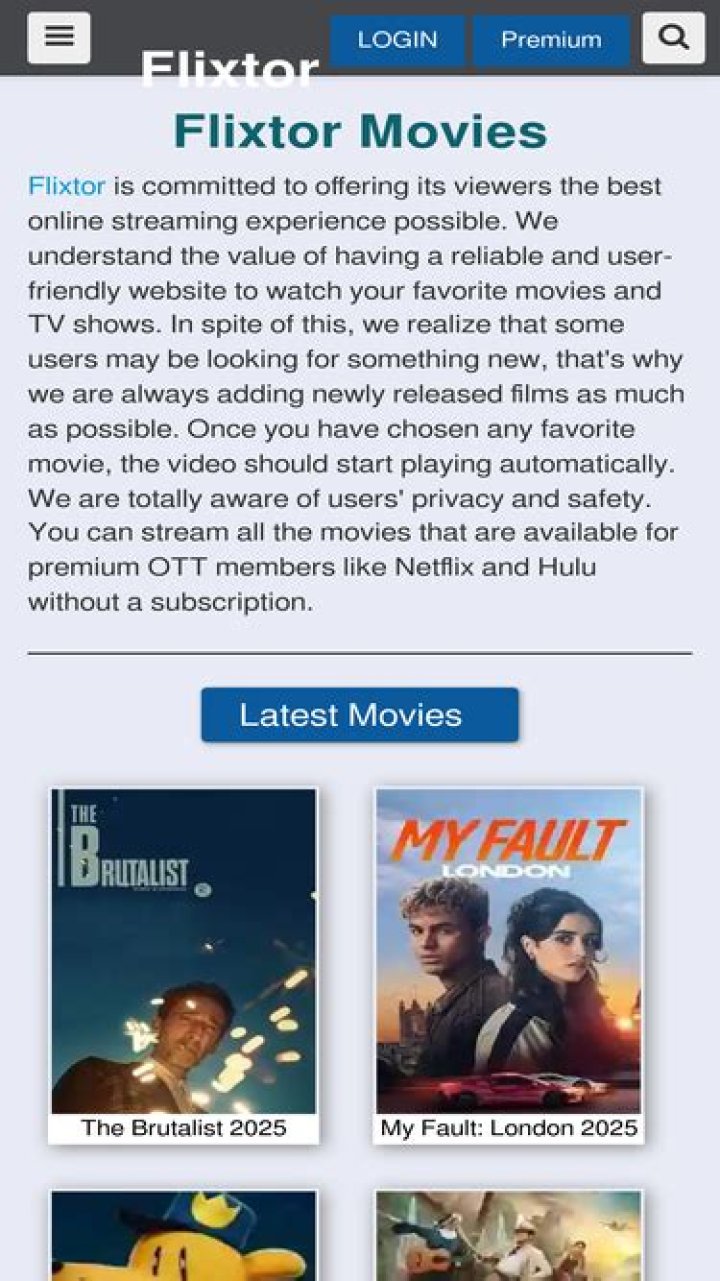Open the search icon
This screenshot has width=720, height=1281.
click(x=674, y=38)
